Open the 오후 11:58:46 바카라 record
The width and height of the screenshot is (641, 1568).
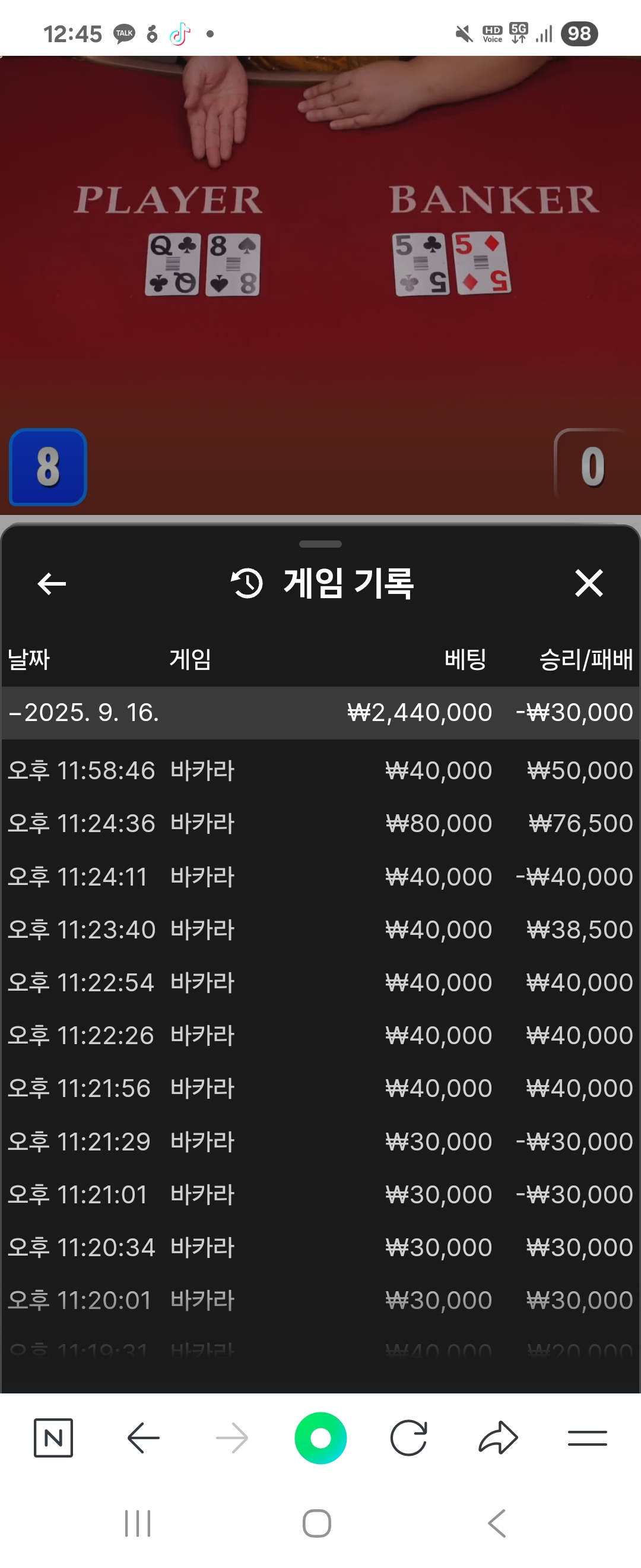320,770
